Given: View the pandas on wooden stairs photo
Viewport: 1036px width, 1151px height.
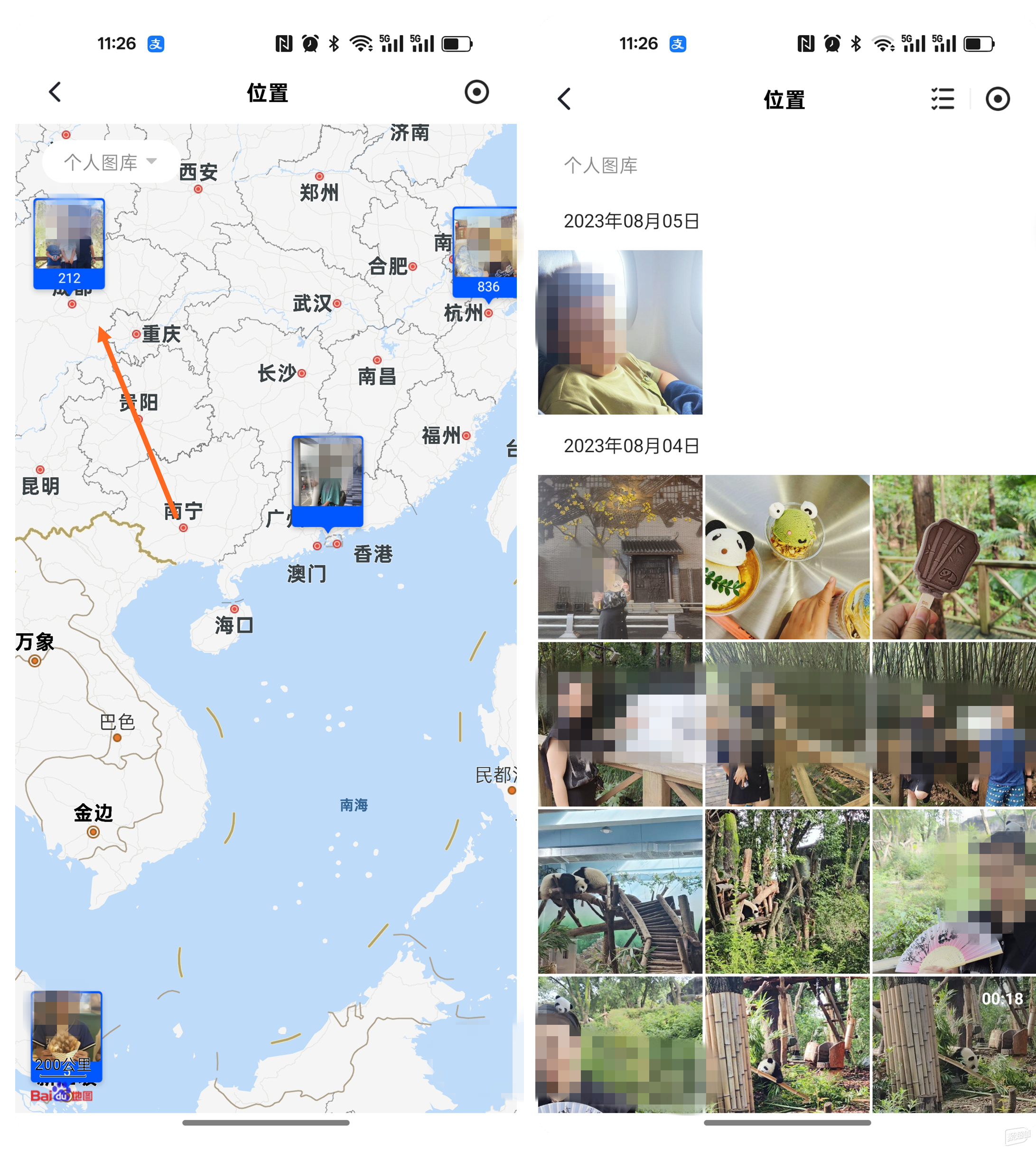Looking at the screenshot, I should [620, 891].
